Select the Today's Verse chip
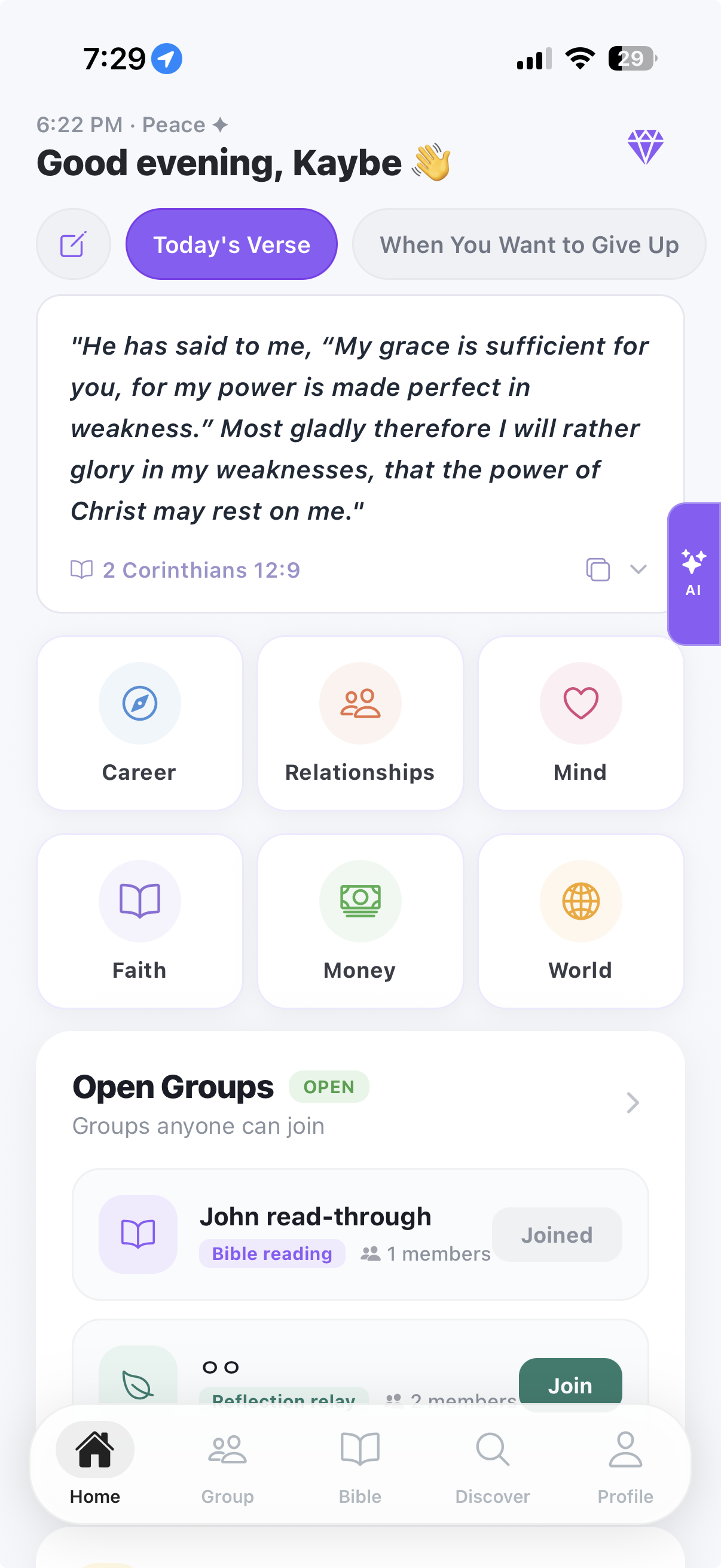The width and height of the screenshot is (721, 1568). click(x=231, y=244)
